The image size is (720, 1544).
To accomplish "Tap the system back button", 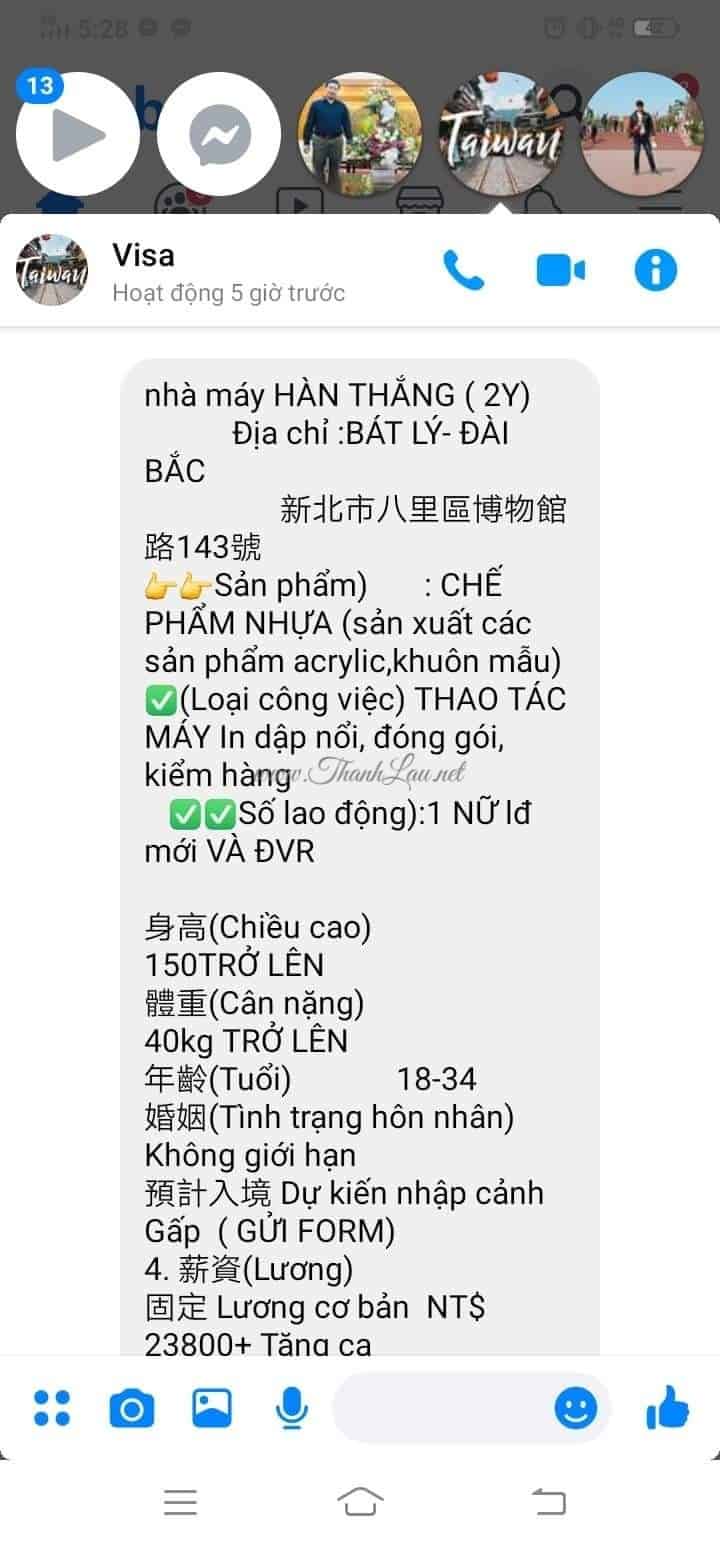I will pyautogui.click(x=548, y=1501).
